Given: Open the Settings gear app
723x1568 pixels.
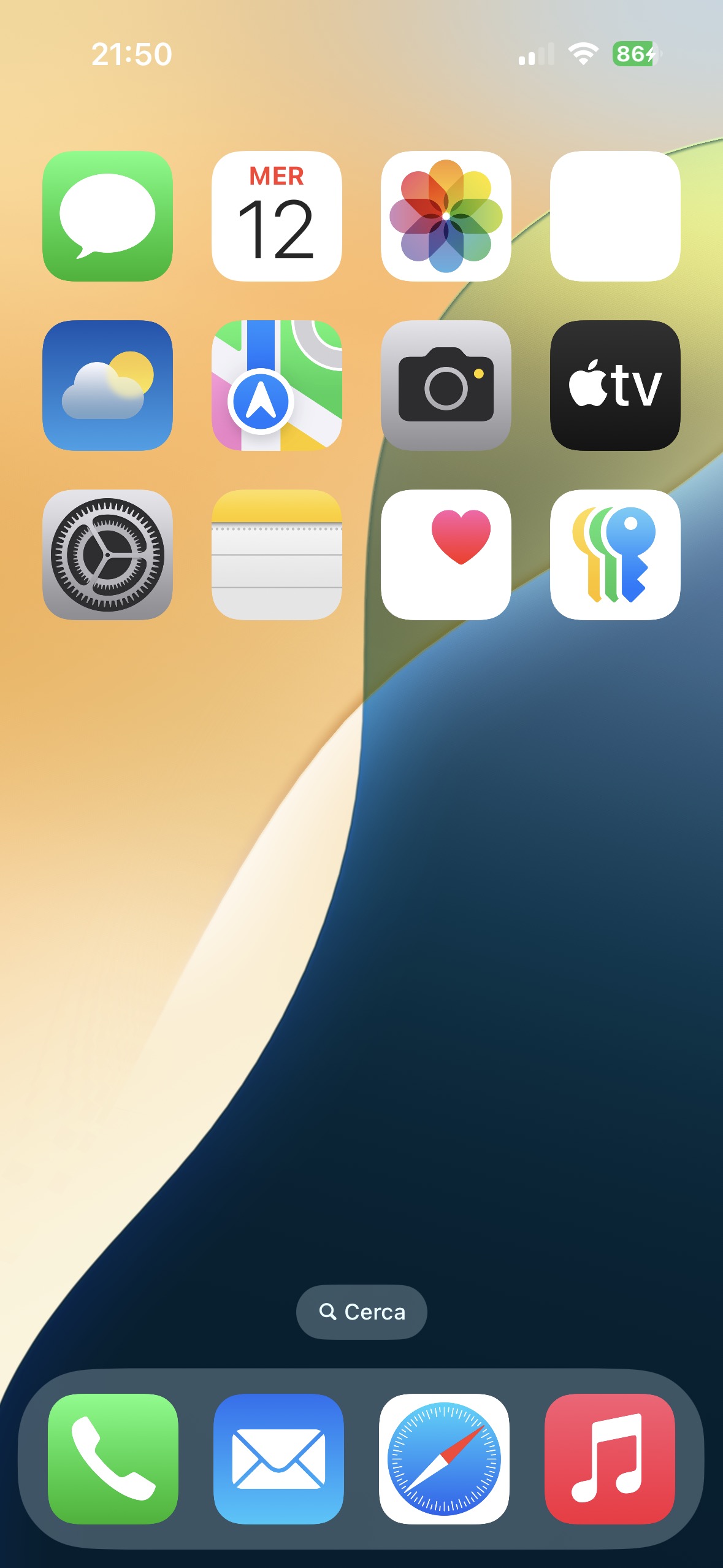Looking at the screenshot, I should point(107,555).
